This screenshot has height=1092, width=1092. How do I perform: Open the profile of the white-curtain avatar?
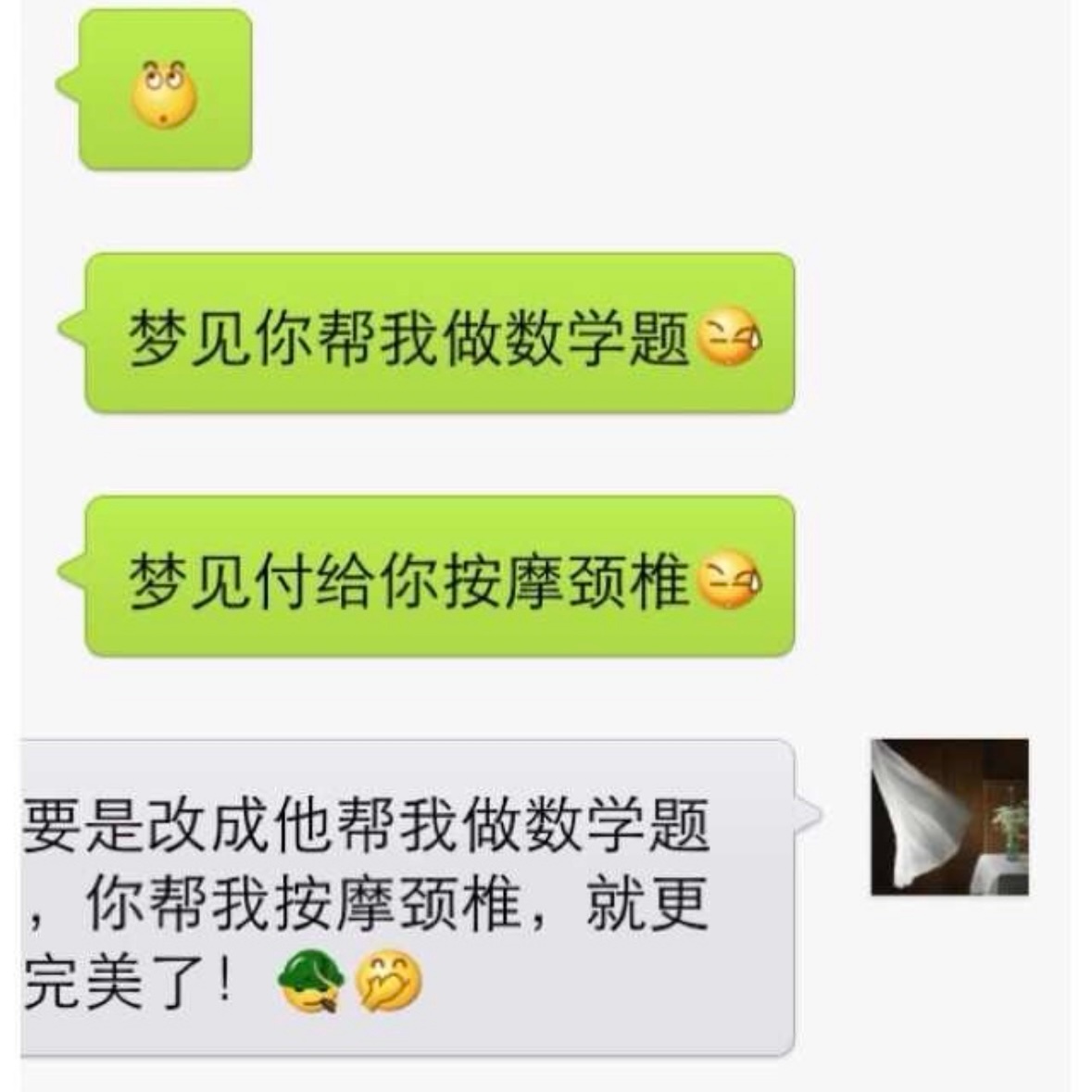pos(949,816)
